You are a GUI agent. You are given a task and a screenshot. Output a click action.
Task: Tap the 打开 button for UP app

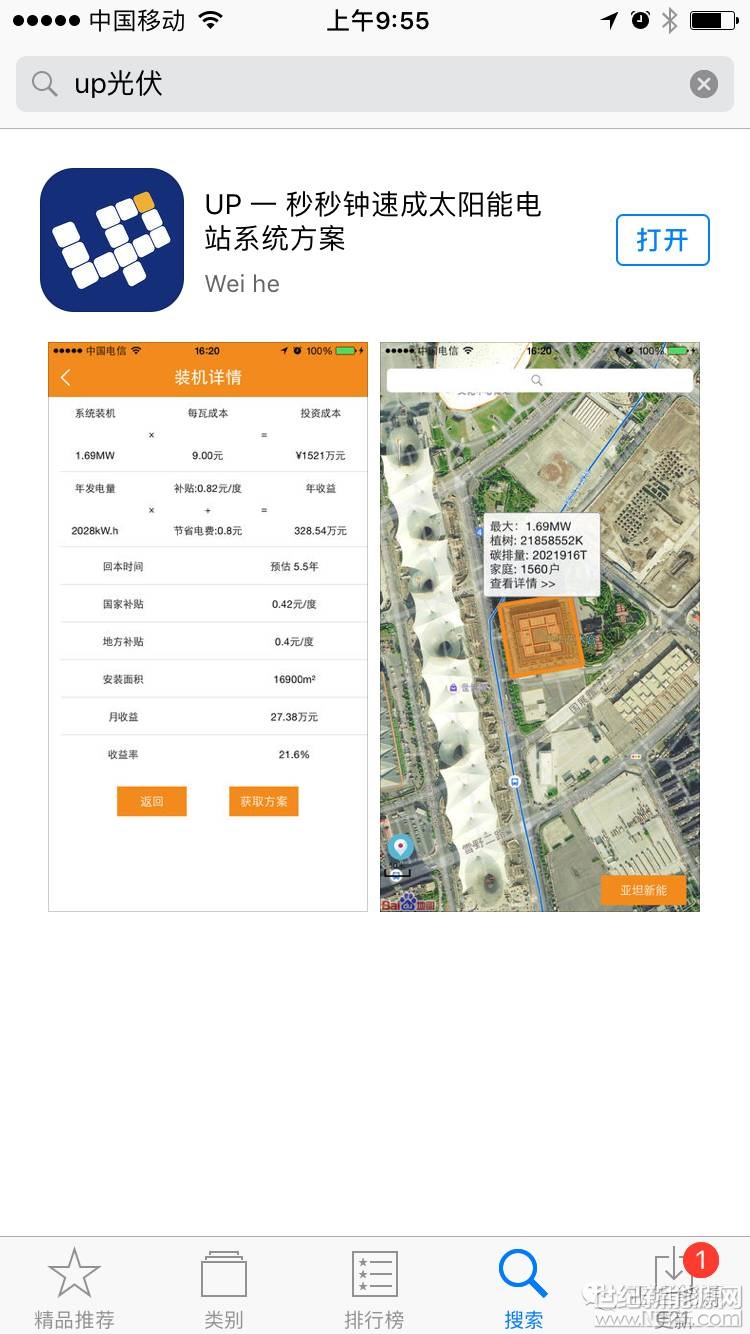(662, 240)
